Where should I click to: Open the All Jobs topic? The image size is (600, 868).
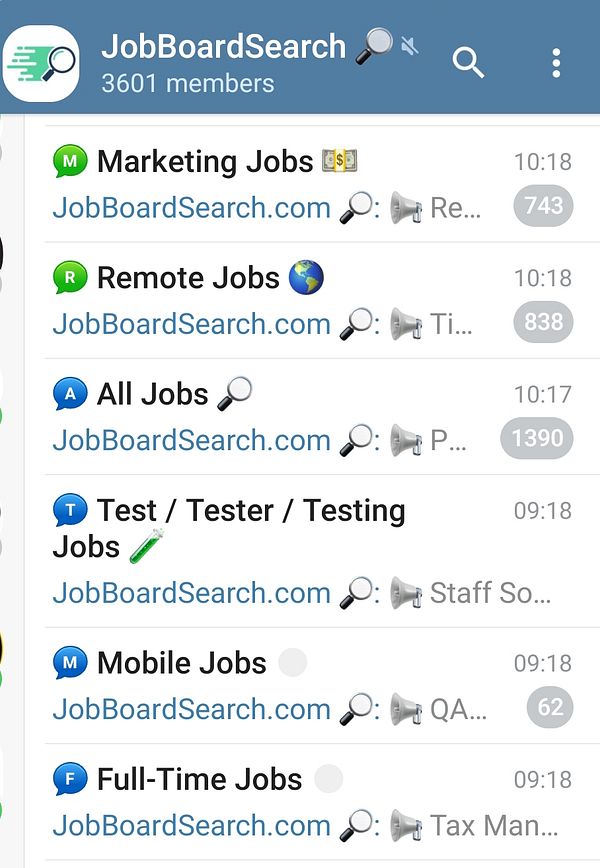coord(310,416)
